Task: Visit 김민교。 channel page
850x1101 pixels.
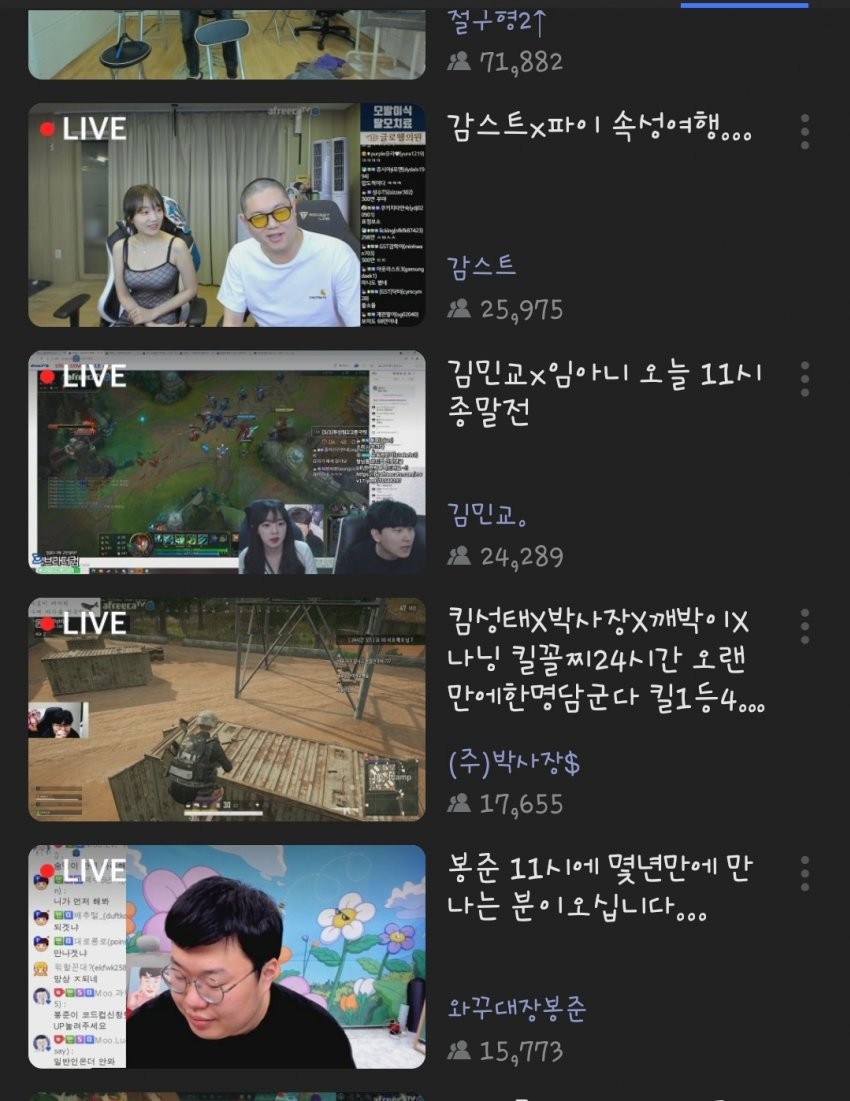Action: [x=488, y=514]
